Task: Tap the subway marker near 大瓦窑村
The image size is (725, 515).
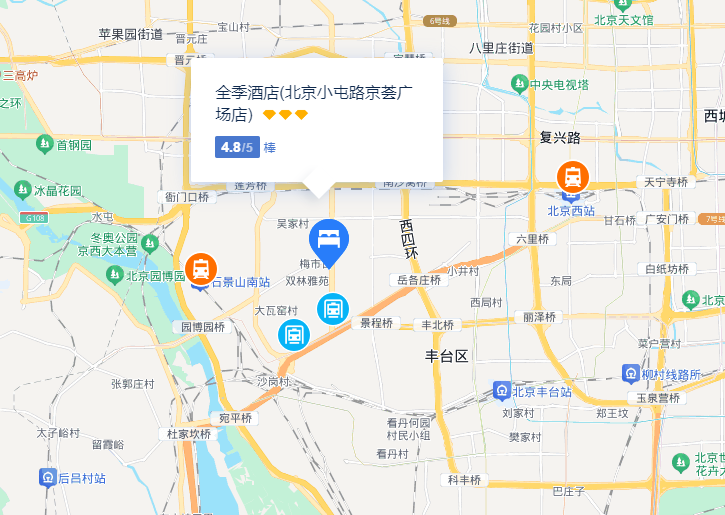Action: tap(294, 335)
